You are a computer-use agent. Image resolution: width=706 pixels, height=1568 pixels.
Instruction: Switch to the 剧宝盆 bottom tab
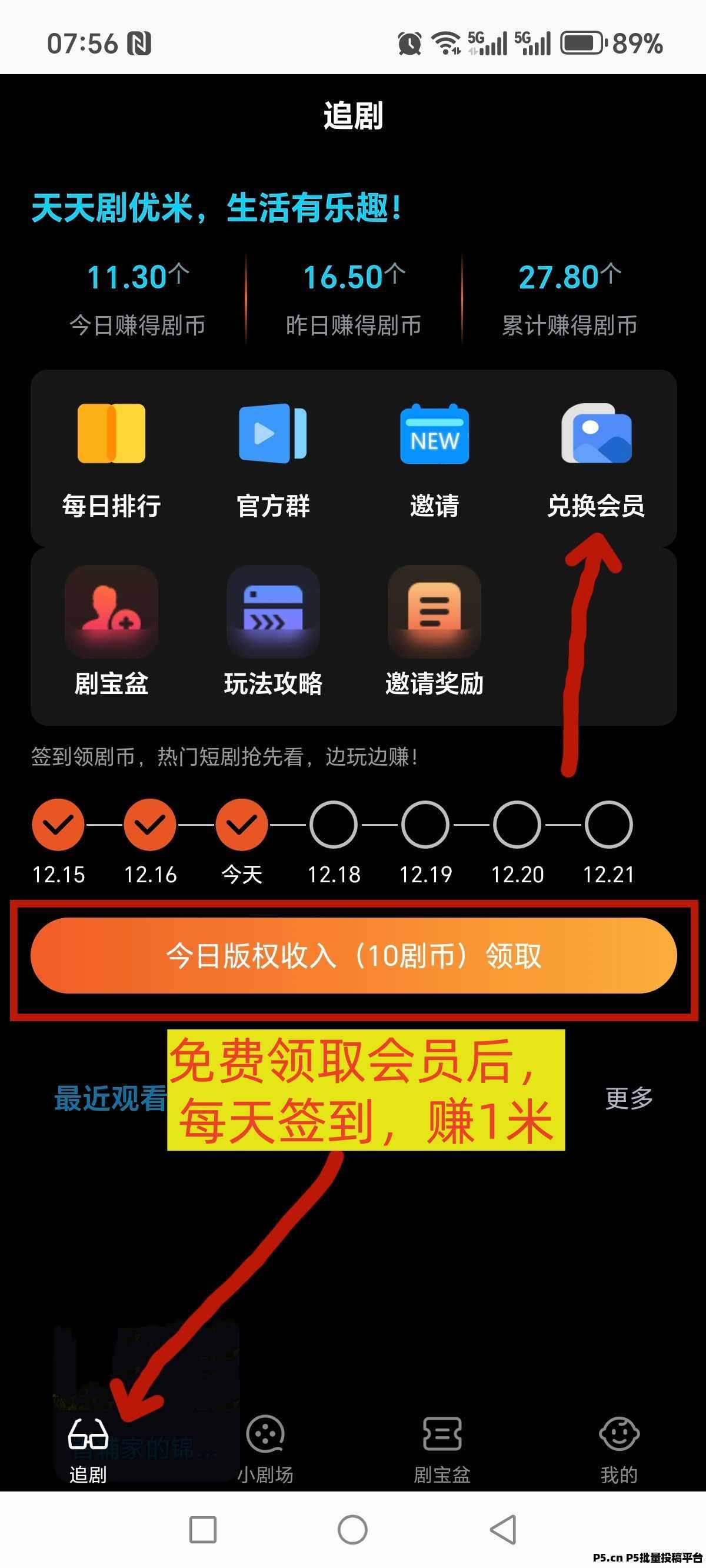click(x=442, y=1449)
